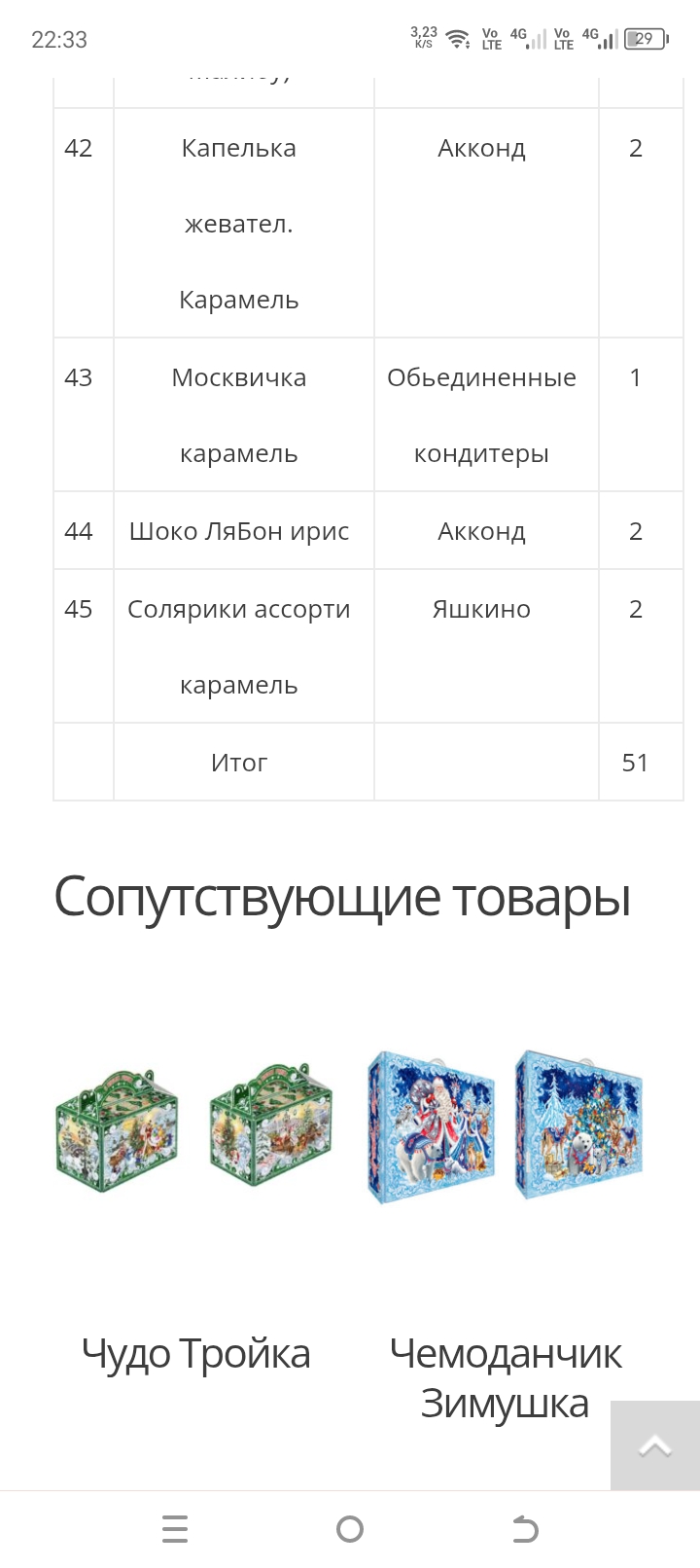Go back using the system back button
This screenshot has width=700, height=1568.
point(525,1530)
